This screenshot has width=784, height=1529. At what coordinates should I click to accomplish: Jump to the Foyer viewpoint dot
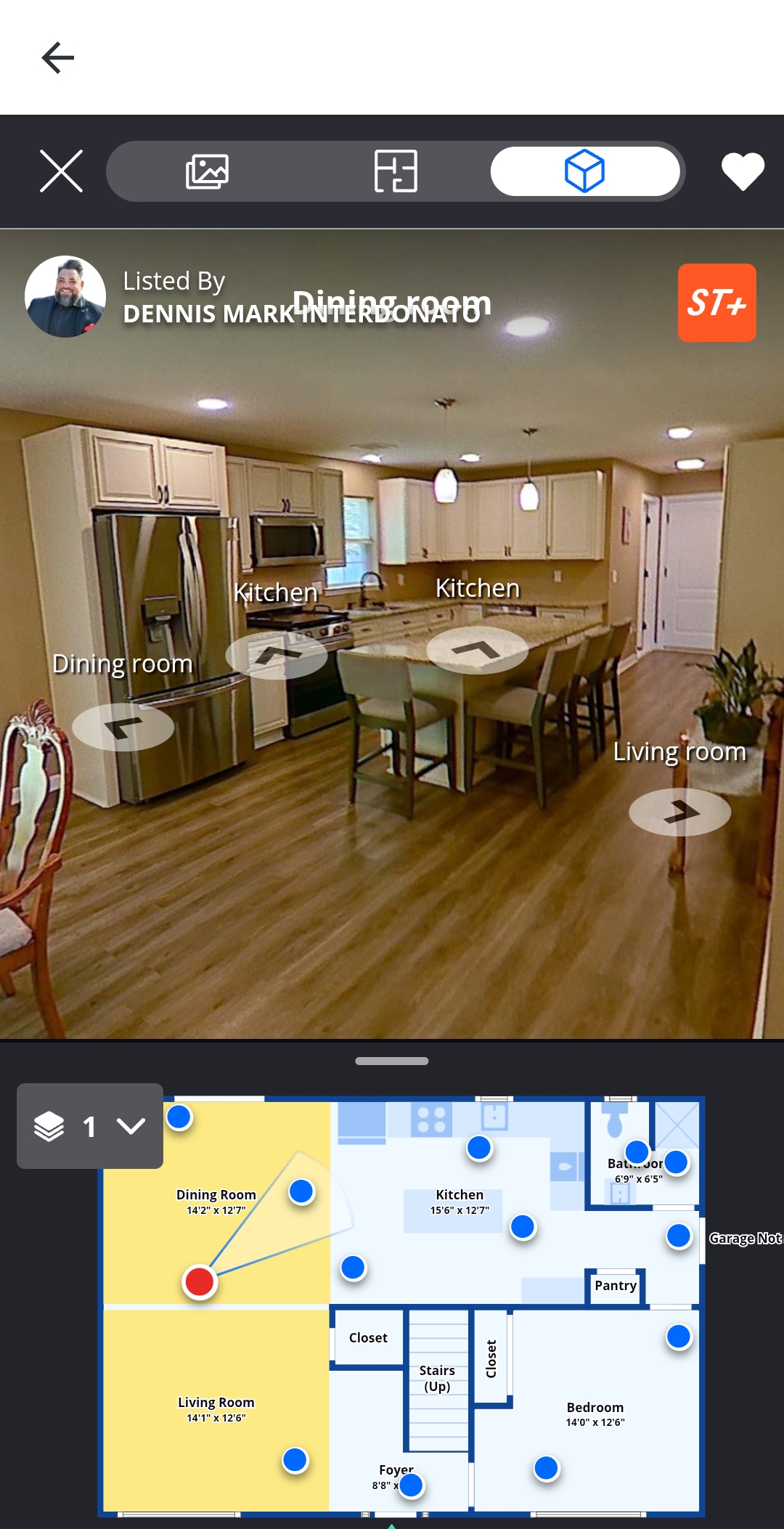click(411, 1485)
